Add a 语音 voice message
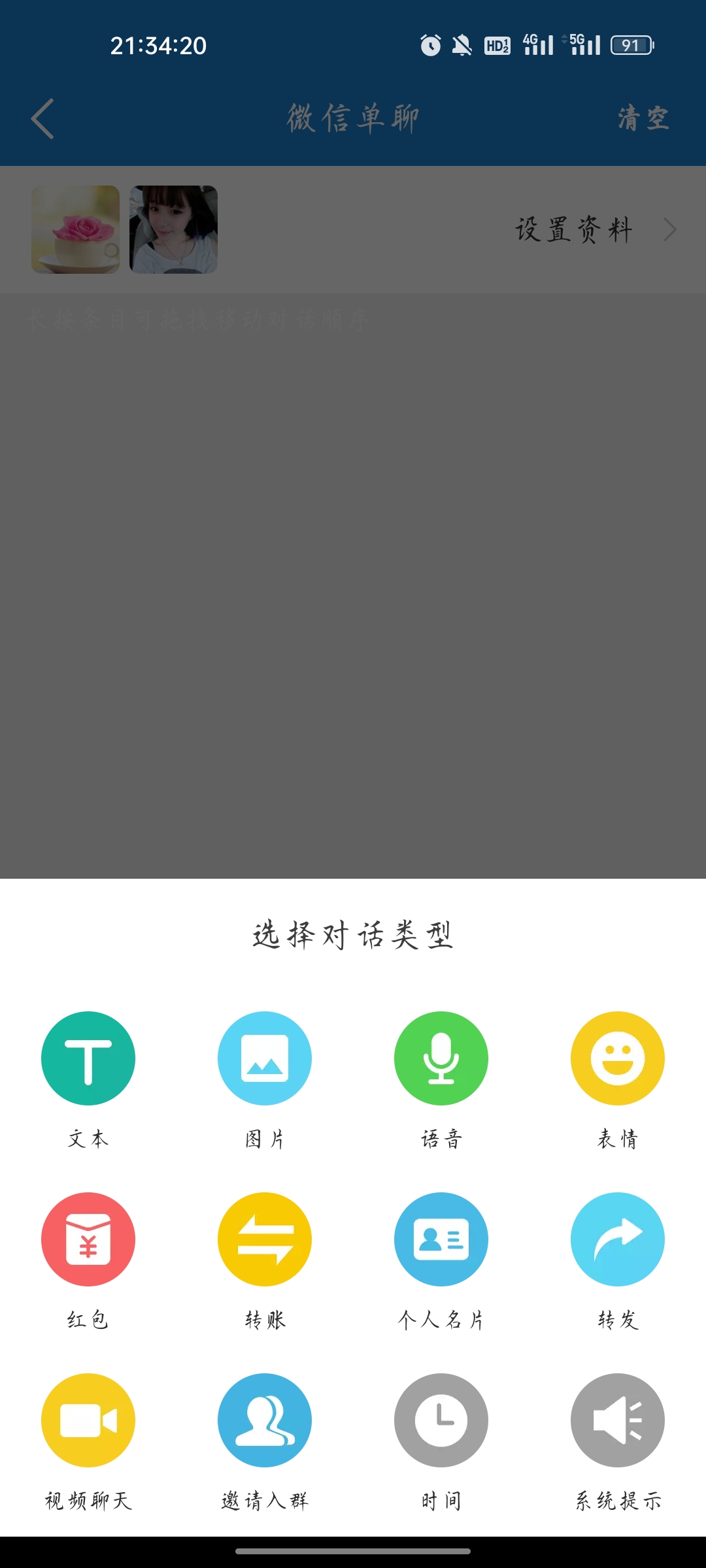This screenshot has height=1568, width=706. (x=441, y=1058)
